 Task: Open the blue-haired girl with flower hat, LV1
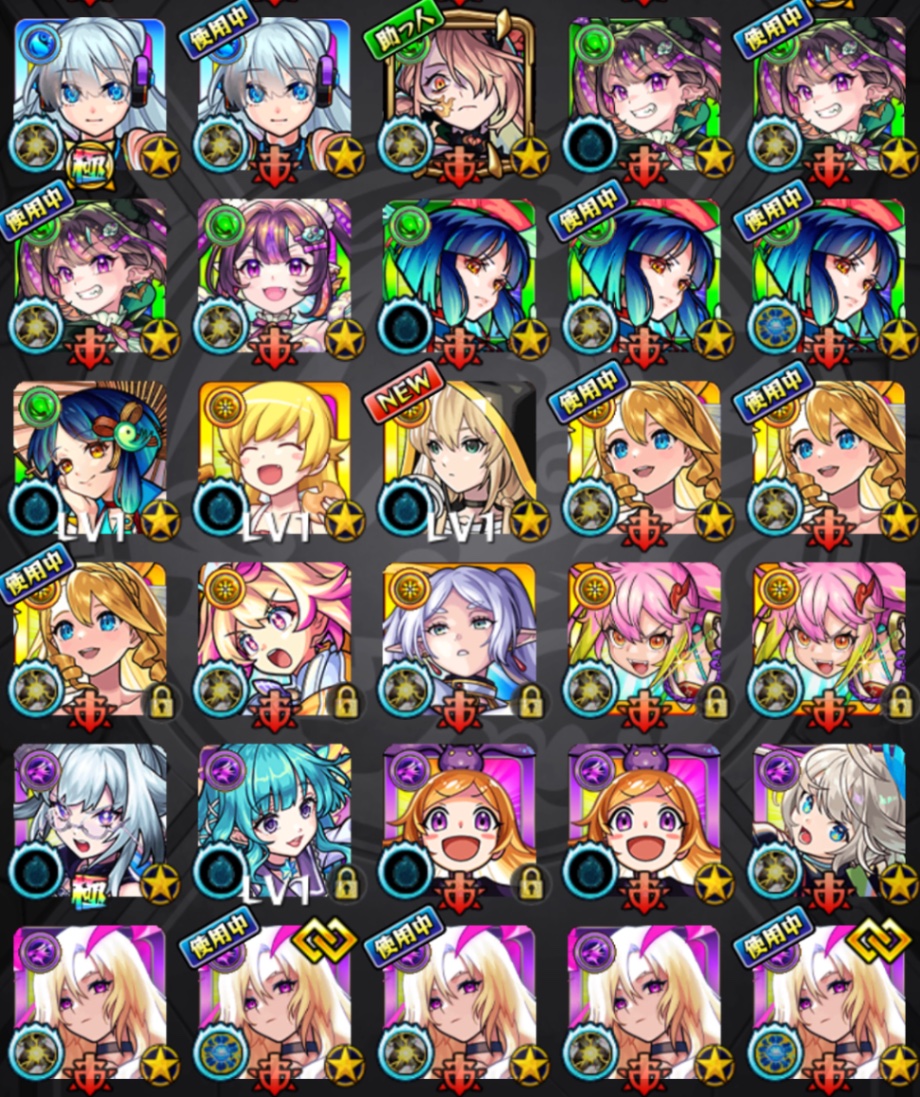tap(90, 458)
